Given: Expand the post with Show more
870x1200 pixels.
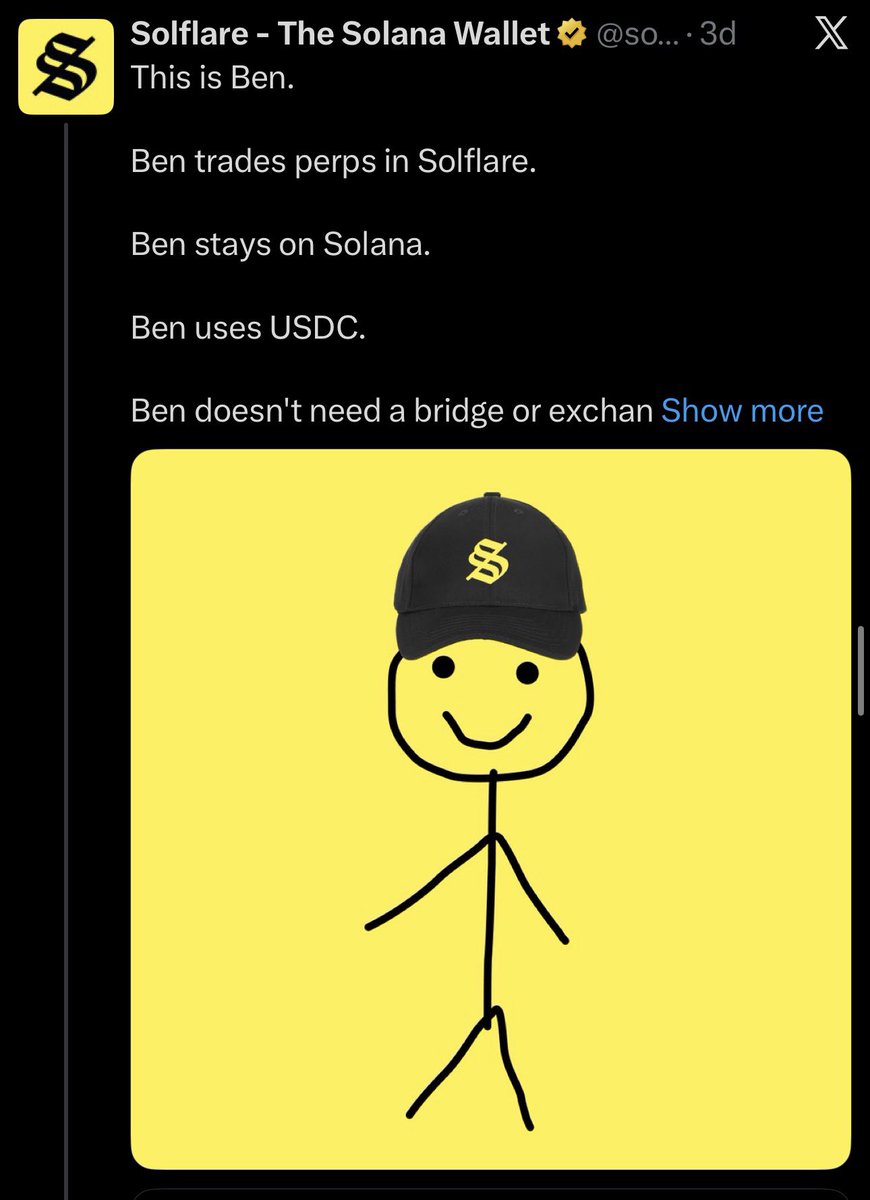Looking at the screenshot, I should tap(742, 410).
